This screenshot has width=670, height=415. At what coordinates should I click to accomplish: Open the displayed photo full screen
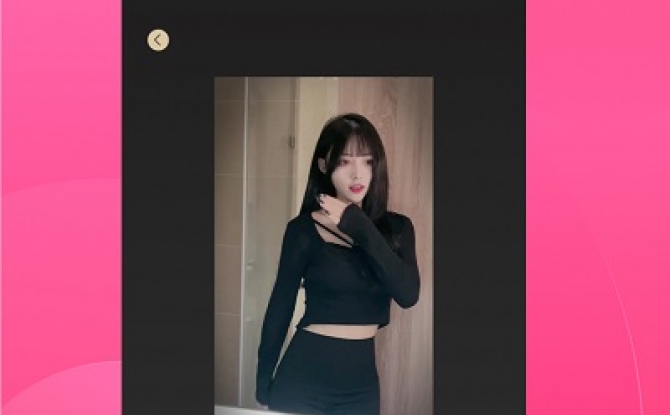[x=323, y=245]
